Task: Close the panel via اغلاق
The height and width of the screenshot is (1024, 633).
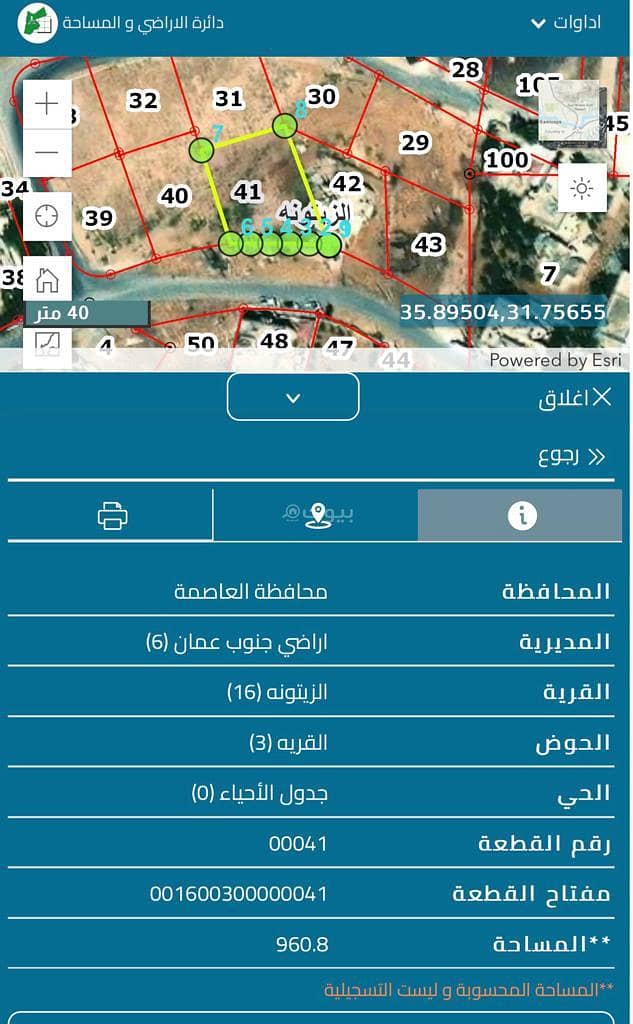Action: (575, 397)
